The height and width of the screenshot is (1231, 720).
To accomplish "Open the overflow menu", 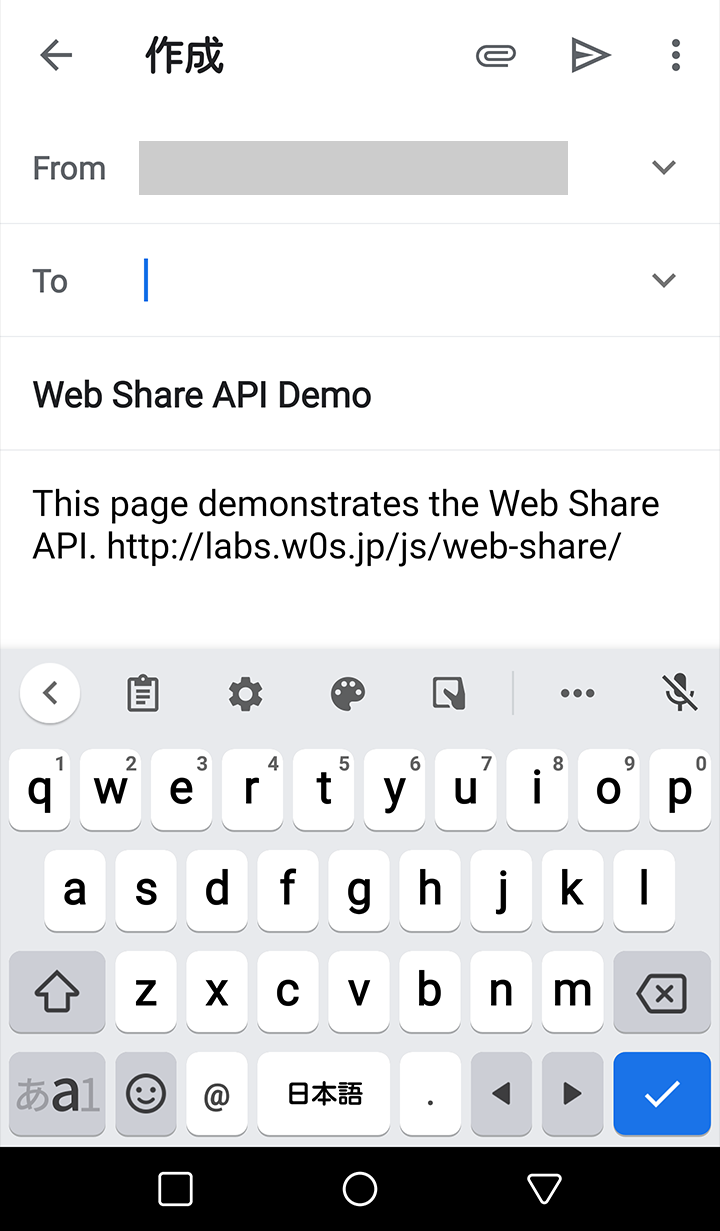I will 676,56.
